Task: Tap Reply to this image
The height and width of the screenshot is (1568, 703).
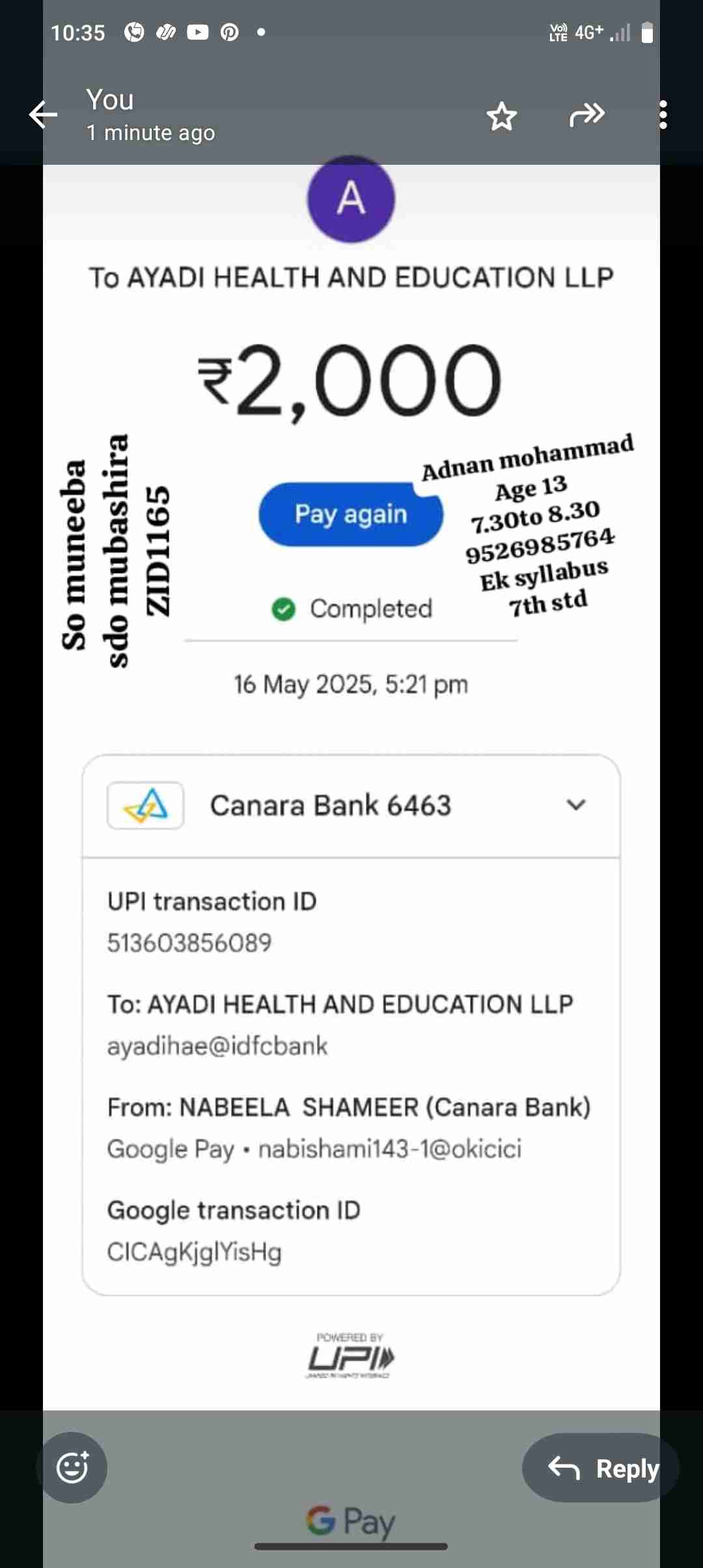Action: 602,1468
